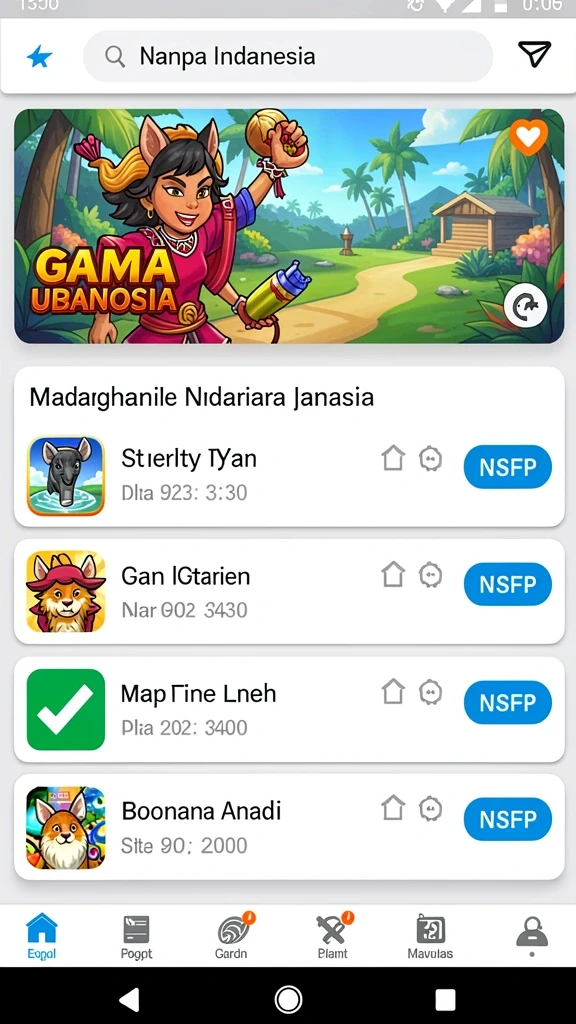Go back with the system back button

(x=130, y=999)
